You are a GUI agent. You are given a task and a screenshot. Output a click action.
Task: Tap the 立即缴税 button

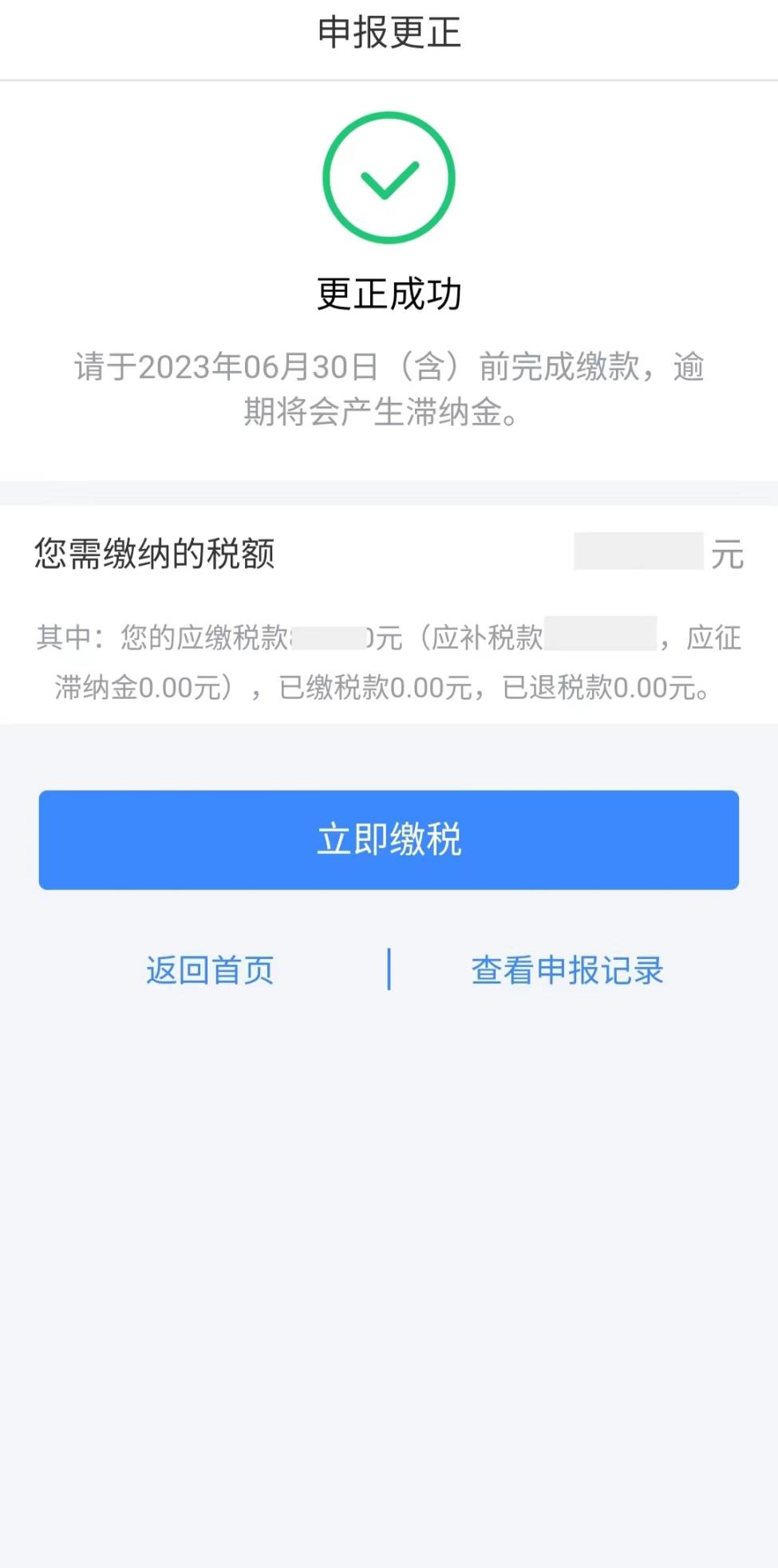[389, 839]
